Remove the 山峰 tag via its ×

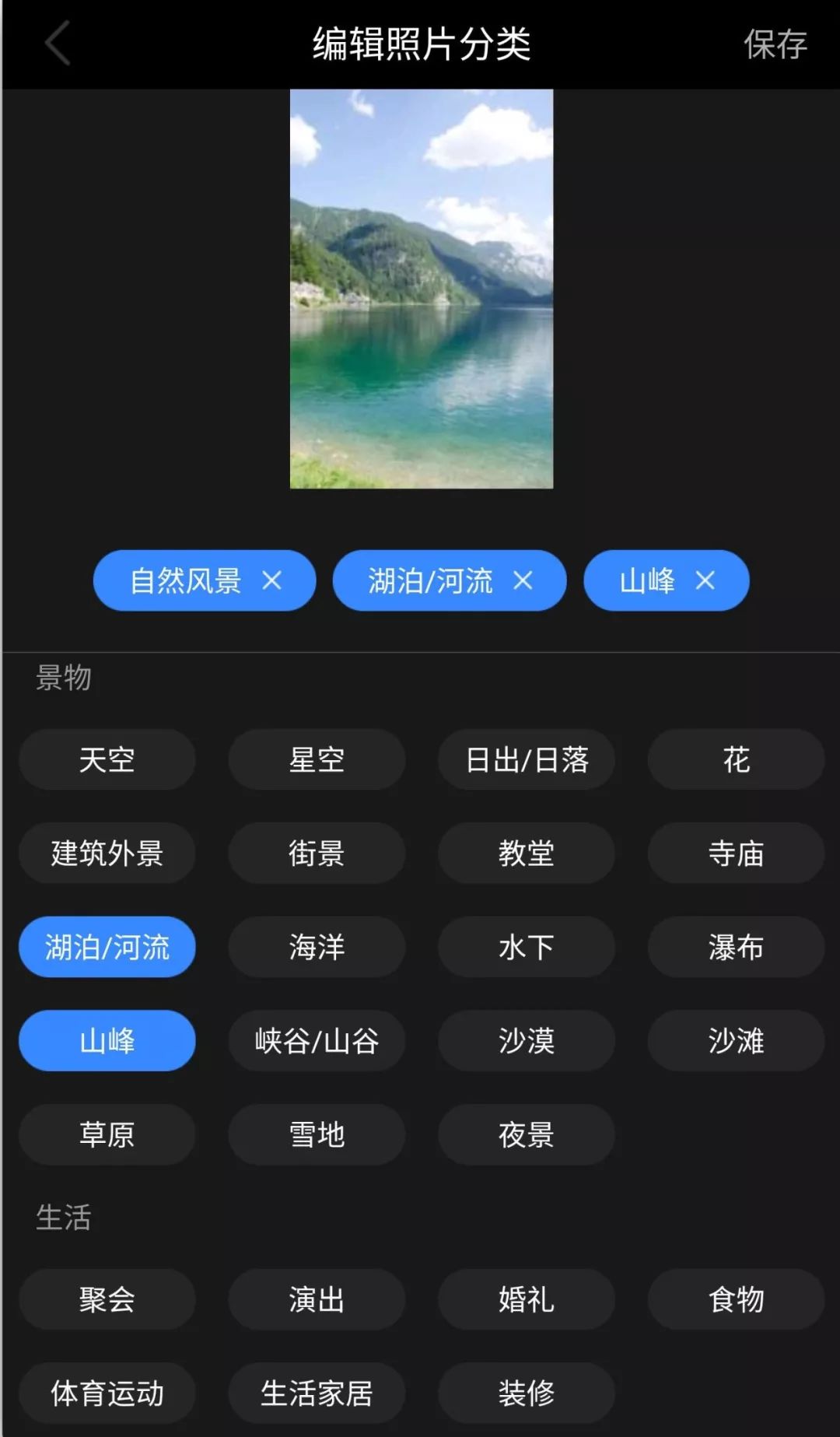(706, 580)
